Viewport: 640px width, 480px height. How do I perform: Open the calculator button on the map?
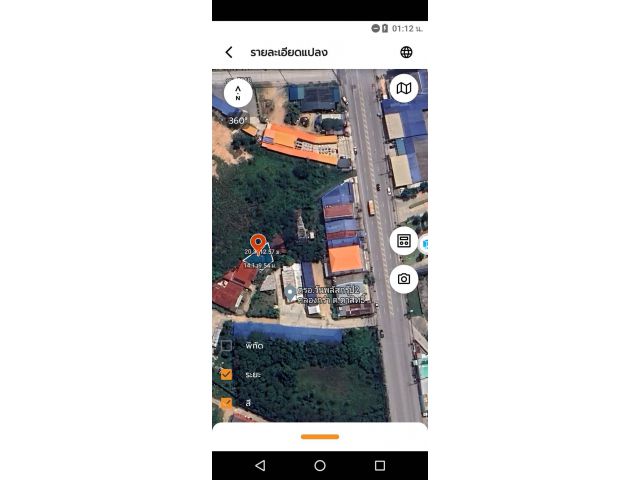(x=403, y=240)
